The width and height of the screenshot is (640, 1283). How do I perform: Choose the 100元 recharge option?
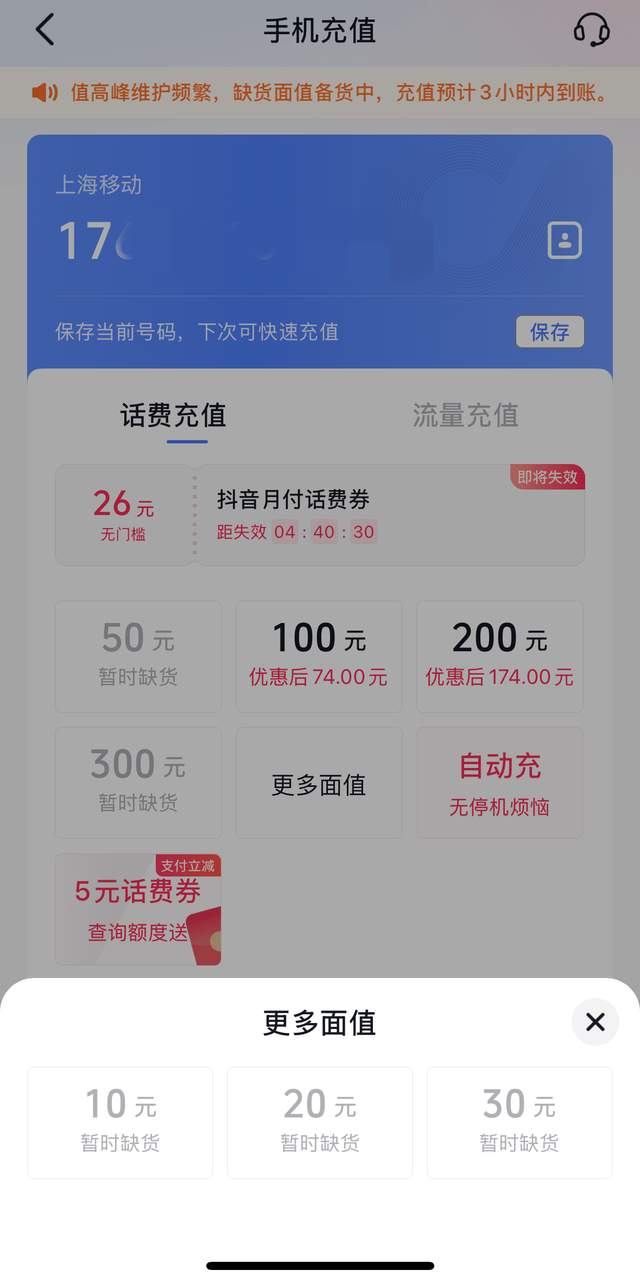click(x=319, y=656)
